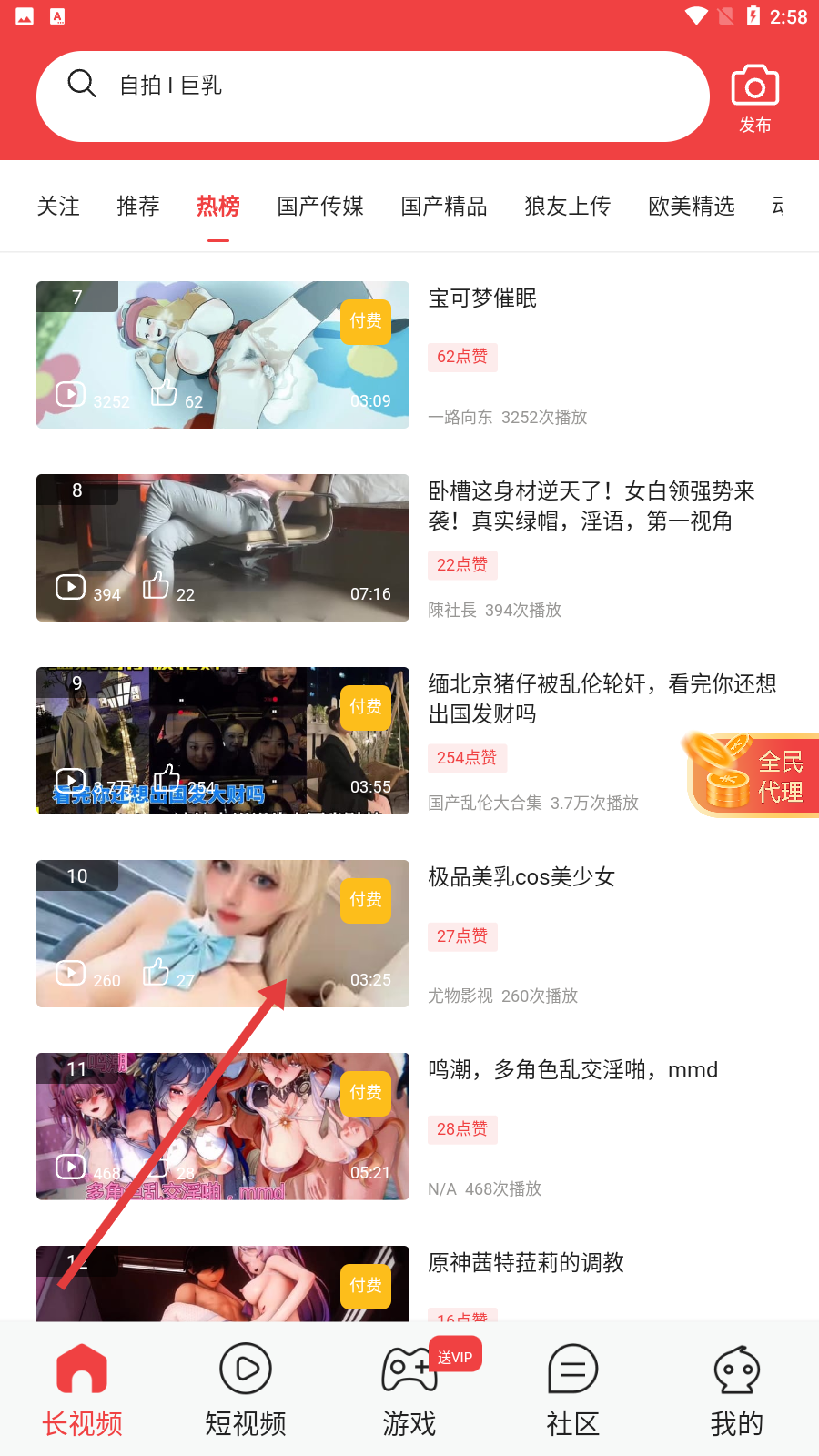Open the 游戏 game controller icon
The image size is (819, 1456).
(409, 1370)
